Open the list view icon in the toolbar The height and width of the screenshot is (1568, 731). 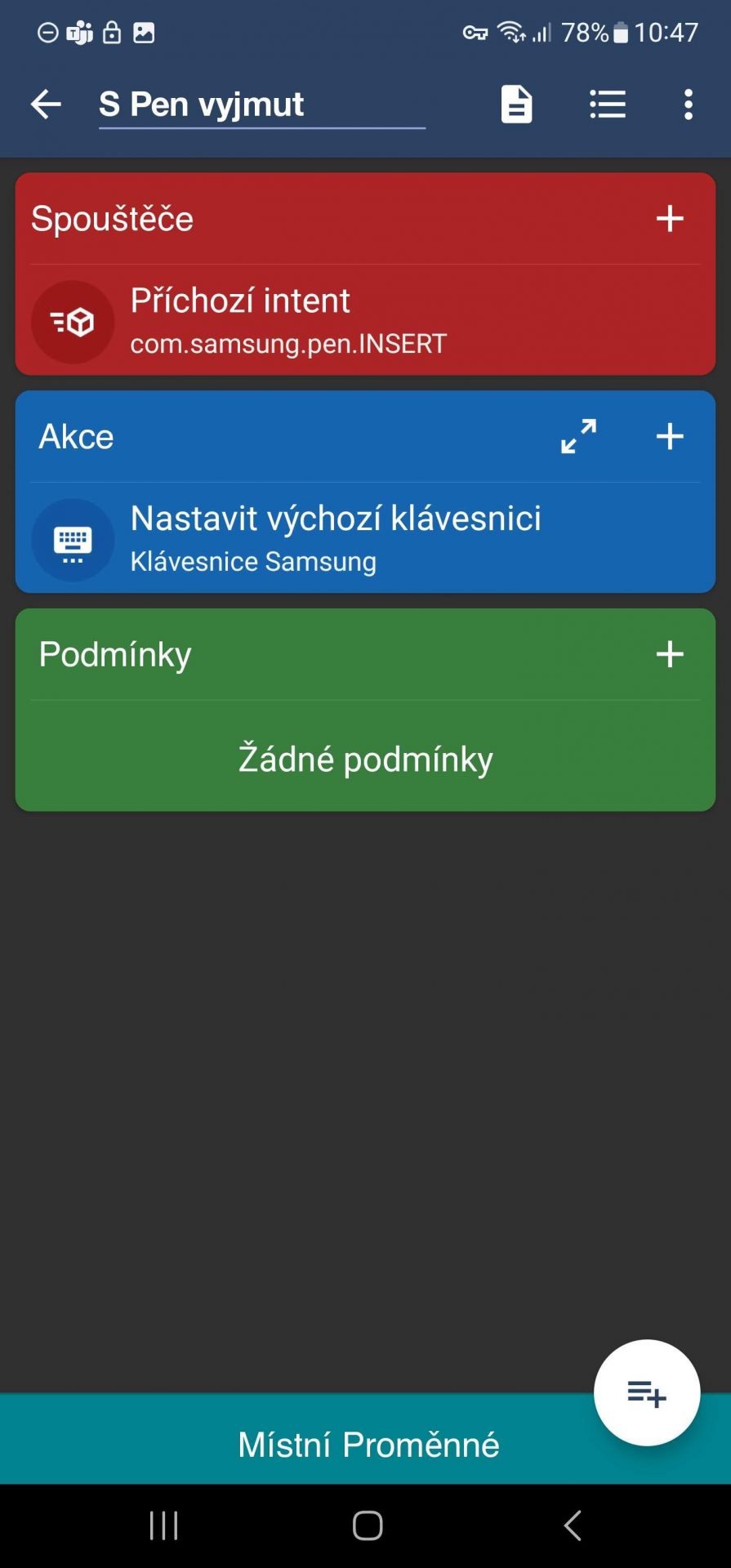coord(608,105)
